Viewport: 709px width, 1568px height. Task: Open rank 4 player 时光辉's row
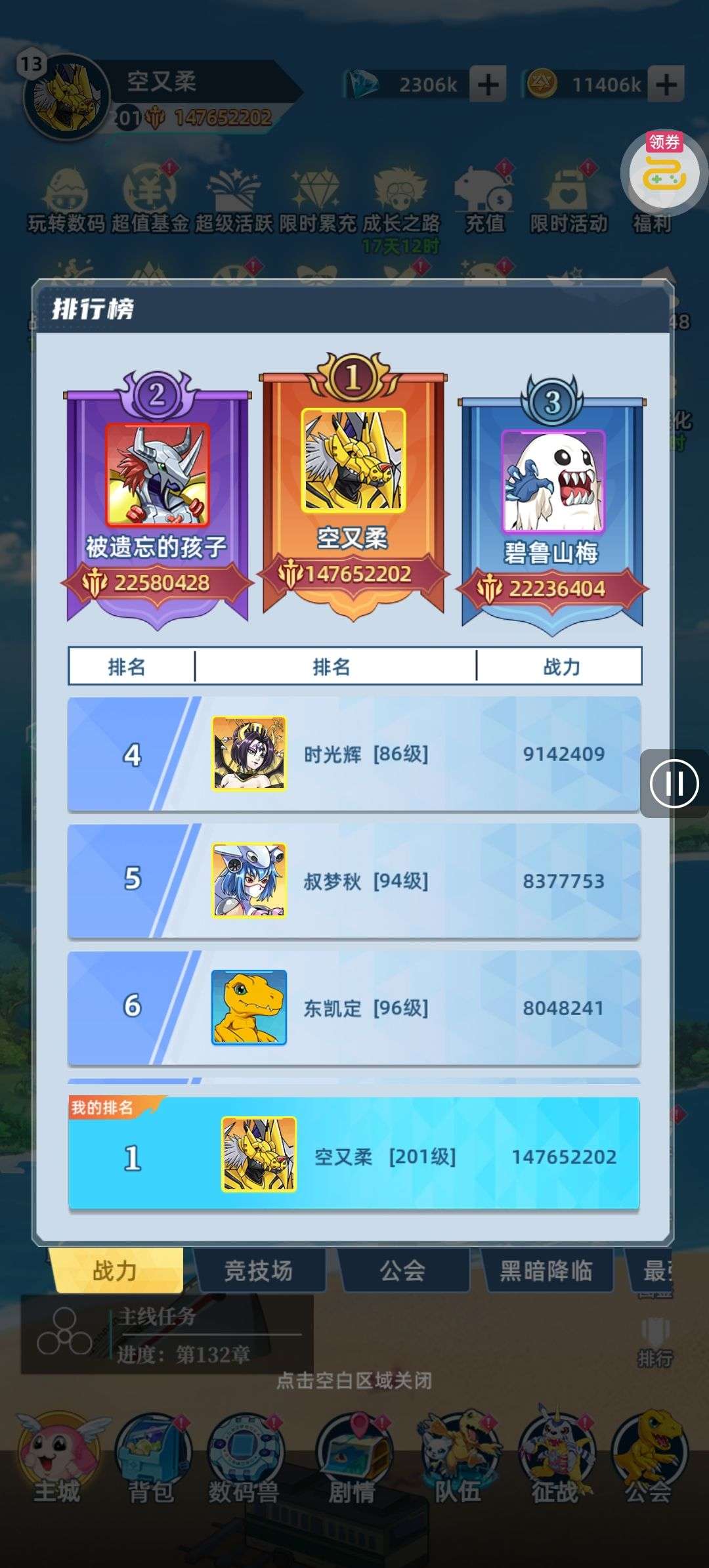tap(354, 754)
